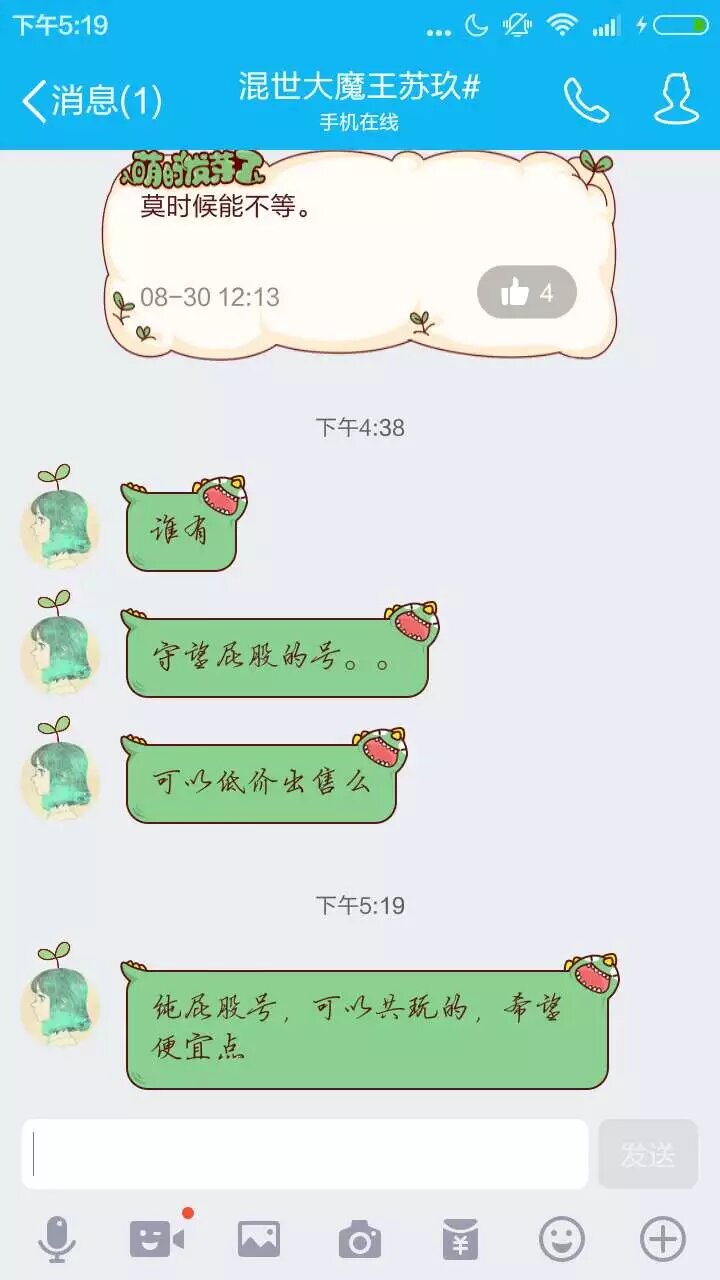Tap the 发送 send button
720x1280 pixels.
(x=648, y=1154)
